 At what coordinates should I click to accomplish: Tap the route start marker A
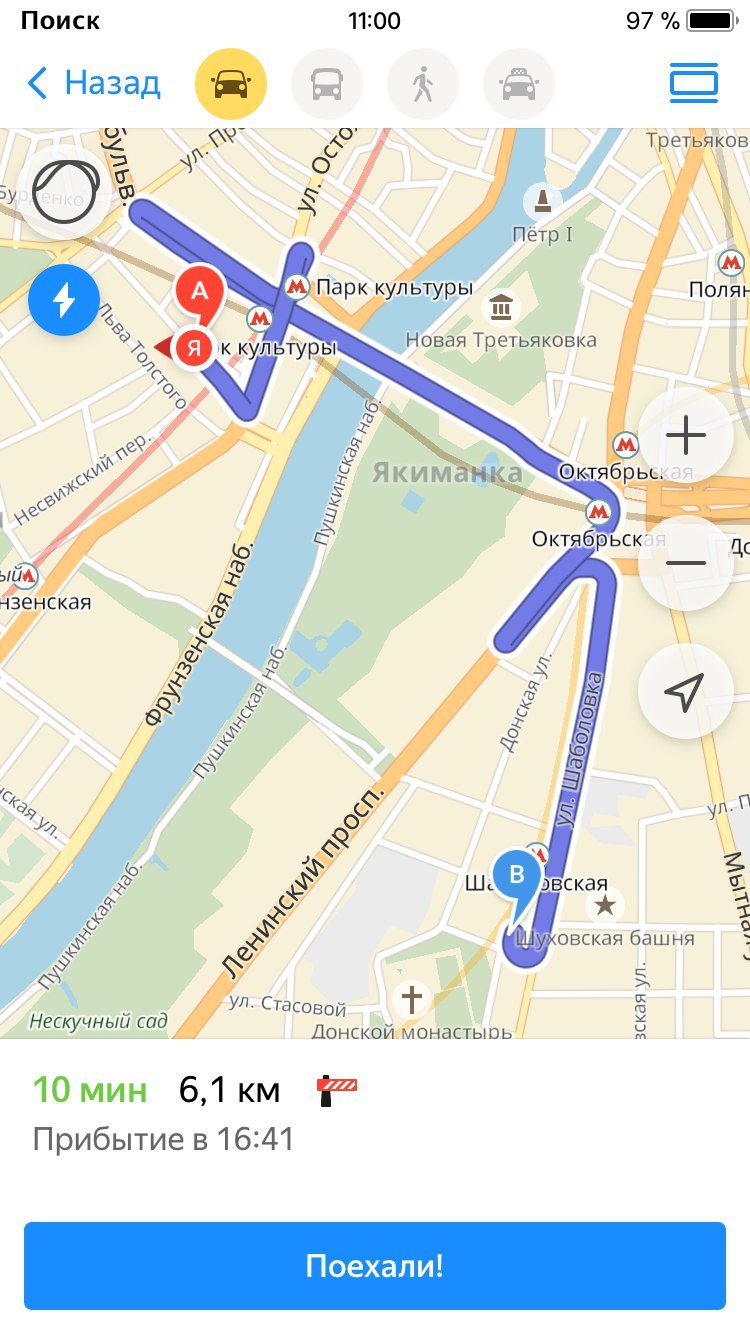pyautogui.click(x=201, y=293)
